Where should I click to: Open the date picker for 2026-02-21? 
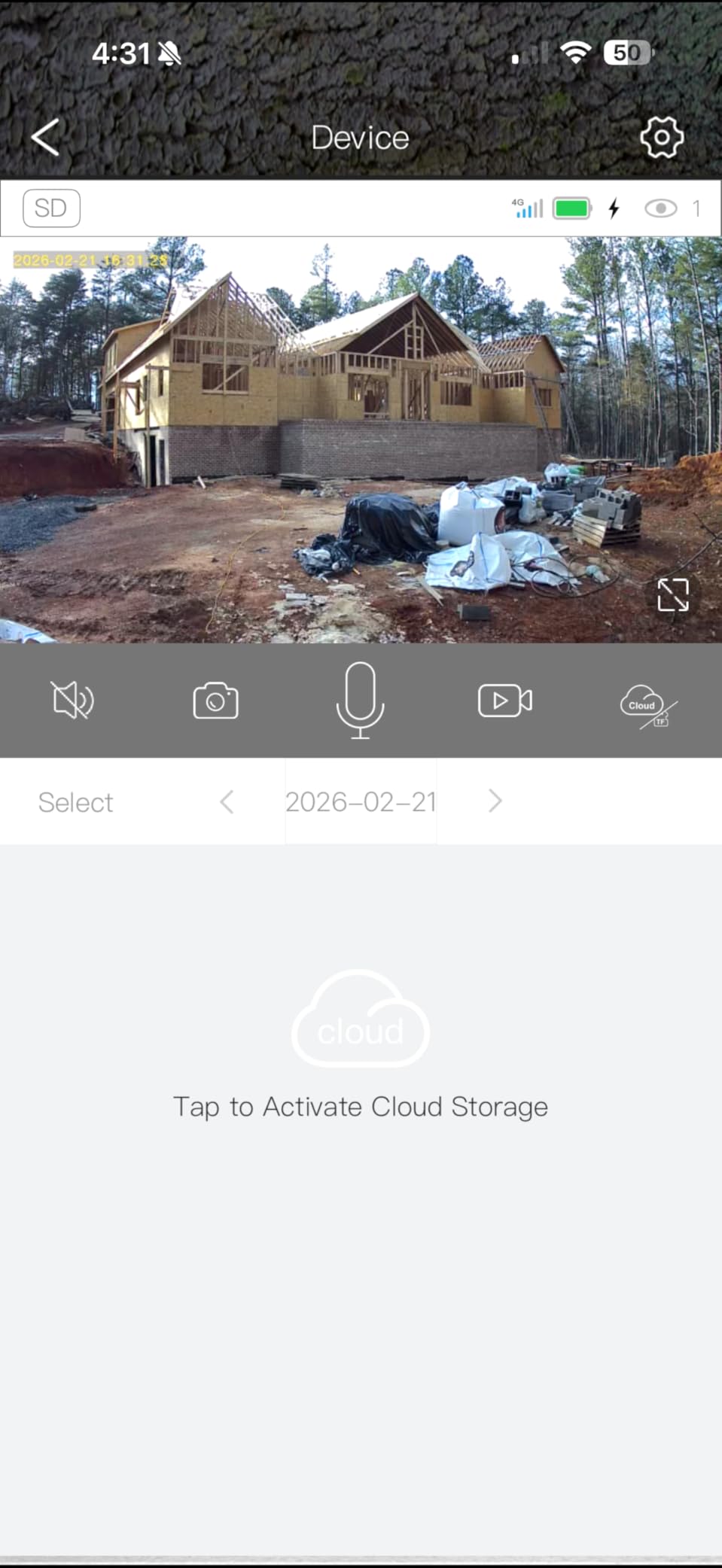[361, 802]
